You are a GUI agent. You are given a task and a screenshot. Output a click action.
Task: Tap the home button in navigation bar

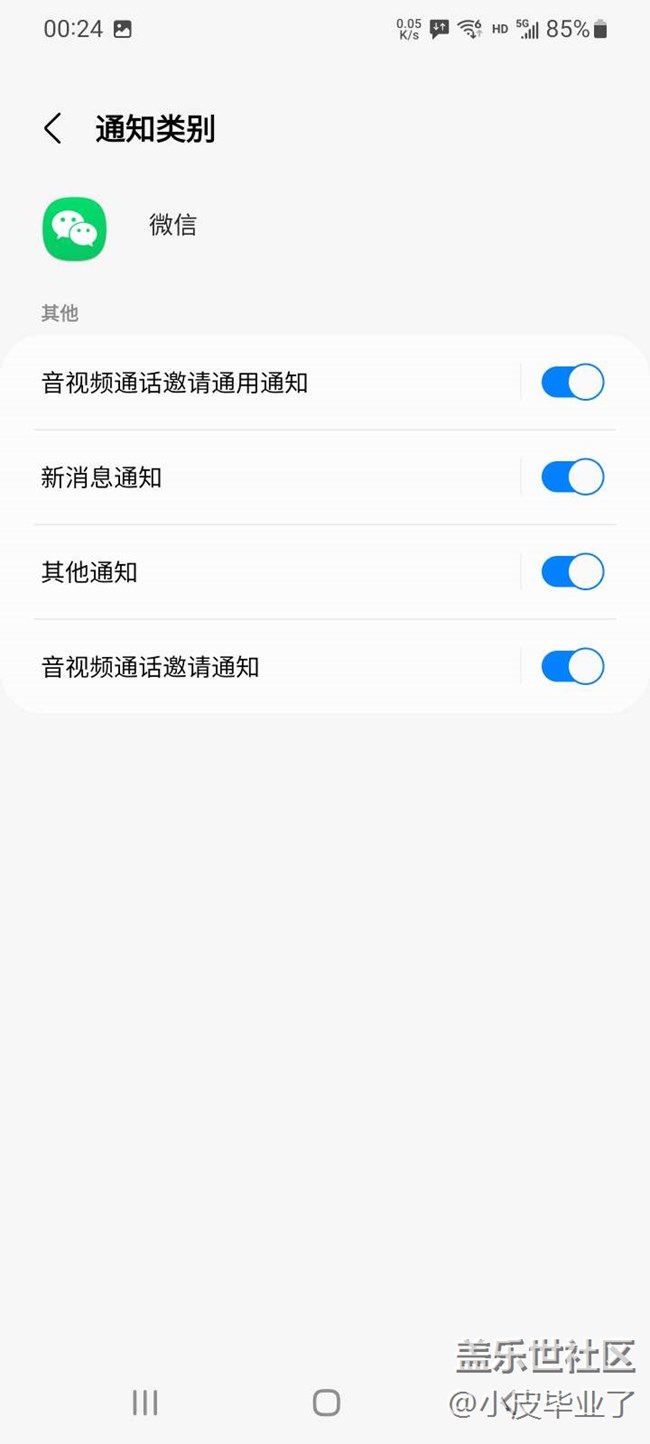click(x=326, y=1402)
